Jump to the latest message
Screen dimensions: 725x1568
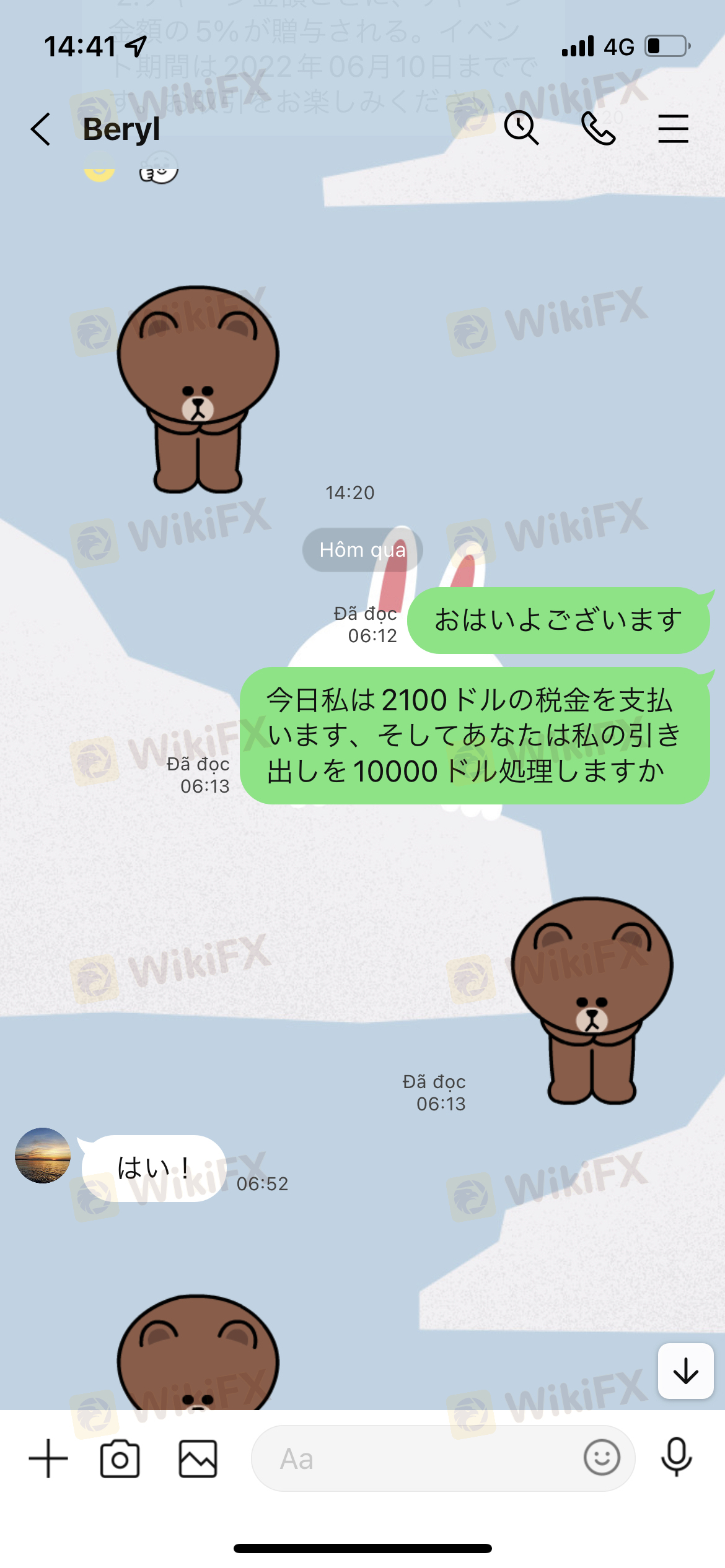(x=685, y=1370)
